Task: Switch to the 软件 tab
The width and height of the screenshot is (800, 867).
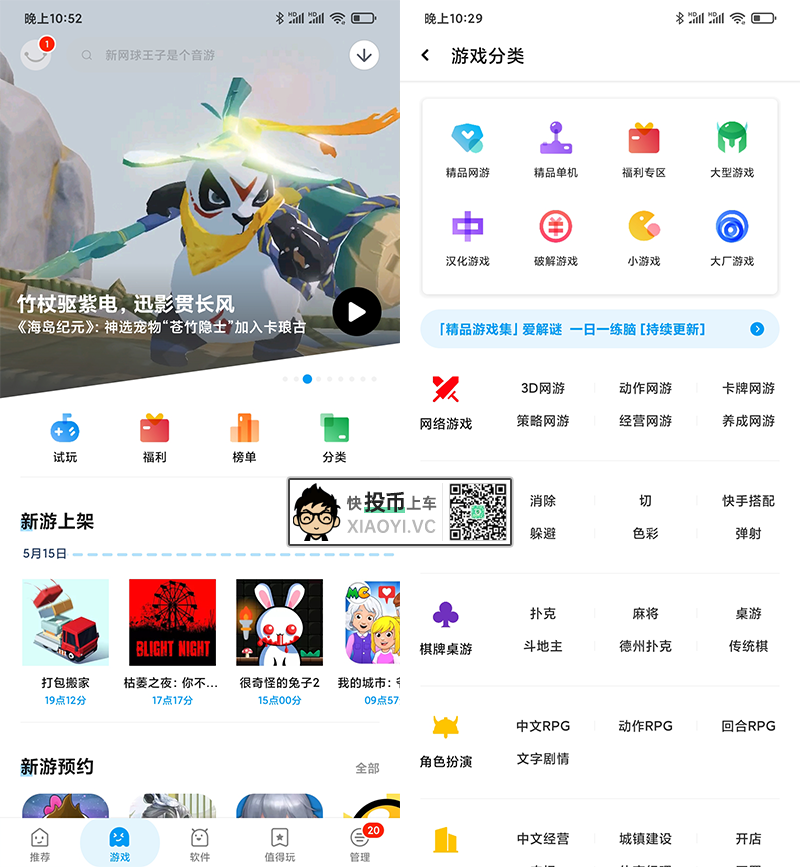Action: [200, 844]
